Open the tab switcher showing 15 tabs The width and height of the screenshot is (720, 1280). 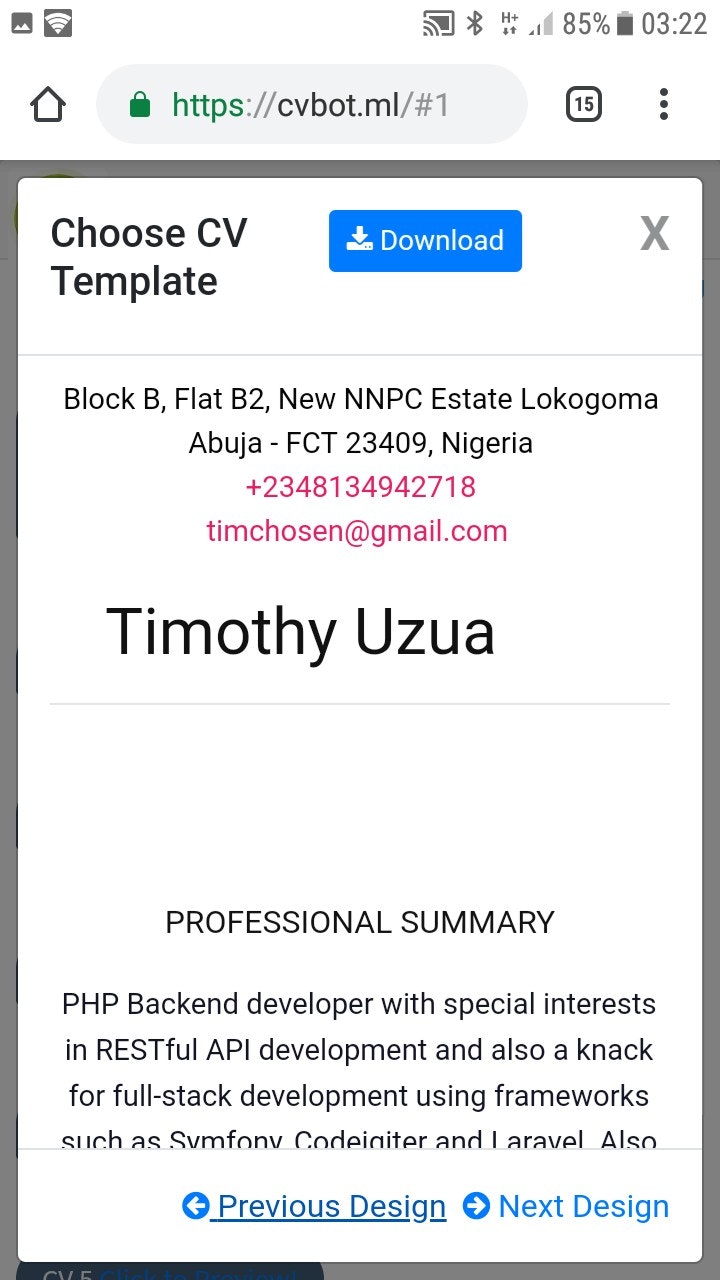pos(584,104)
